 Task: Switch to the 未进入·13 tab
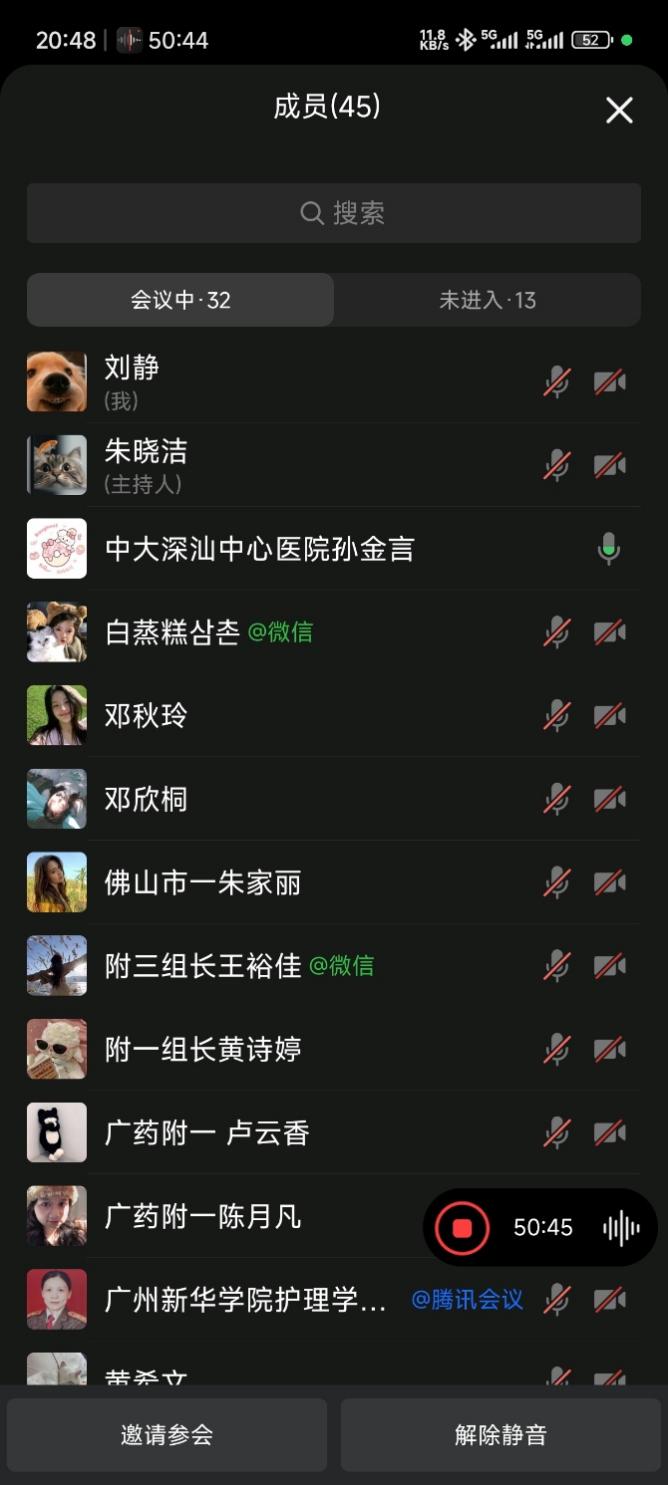pos(487,300)
